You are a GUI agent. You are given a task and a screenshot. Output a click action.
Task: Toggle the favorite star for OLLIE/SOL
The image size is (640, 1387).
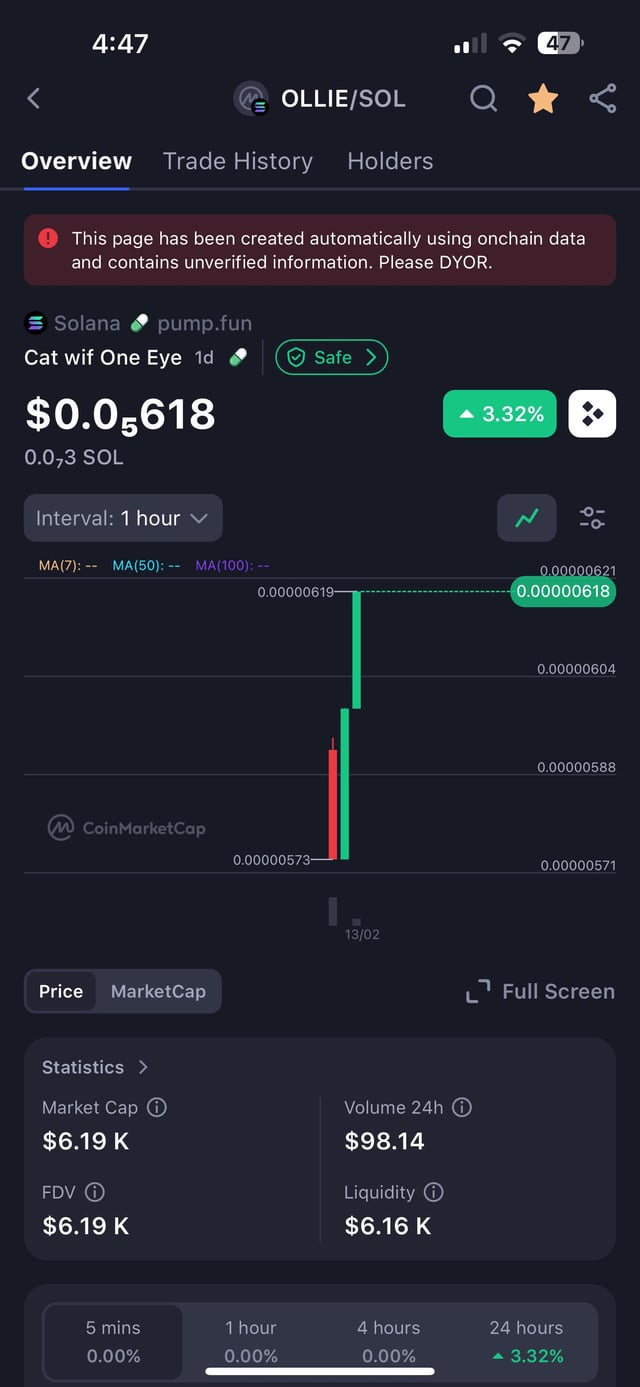click(x=543, y=98)
